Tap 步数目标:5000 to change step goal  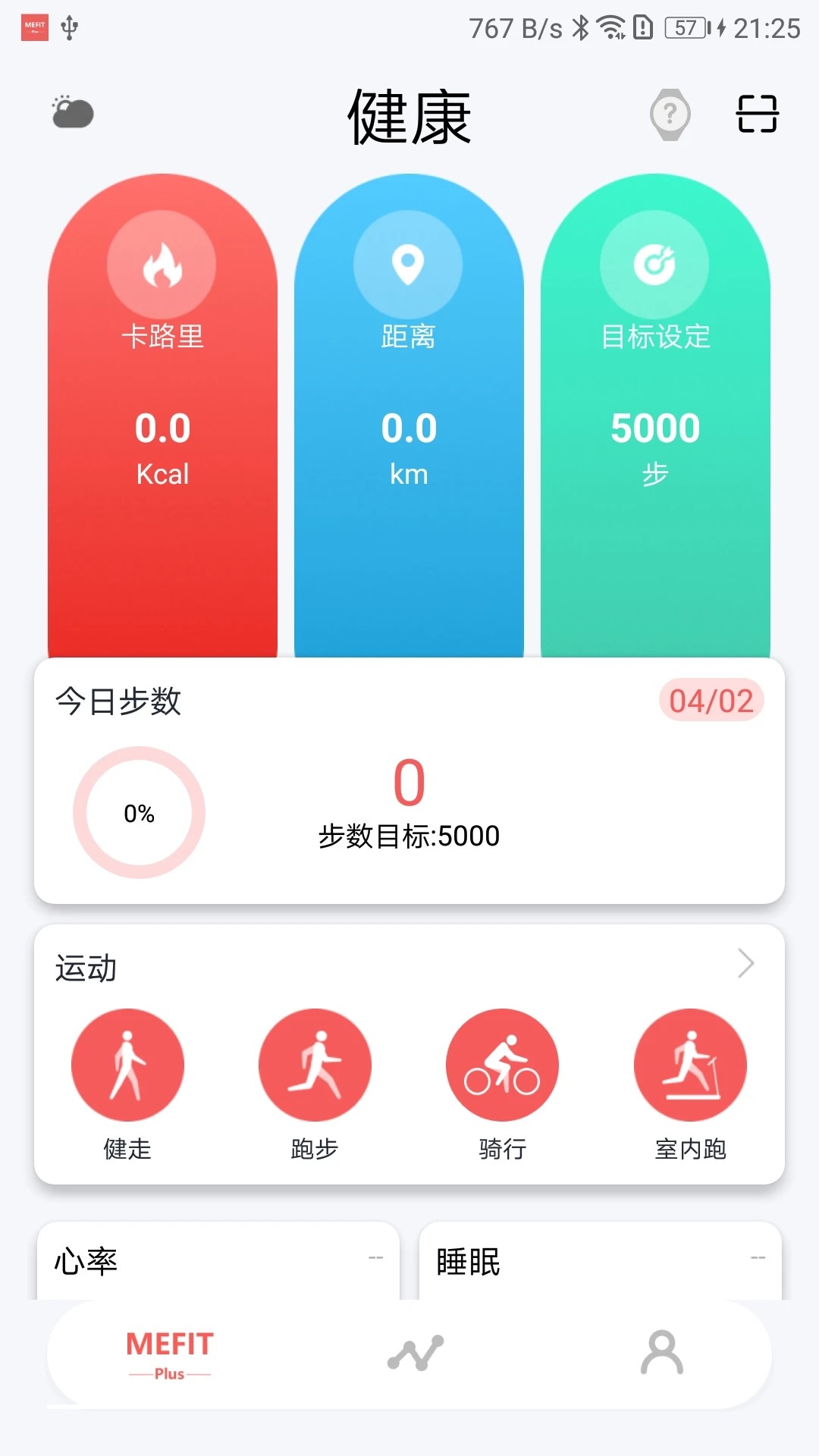pyautogui.click(x=409, y=836)
